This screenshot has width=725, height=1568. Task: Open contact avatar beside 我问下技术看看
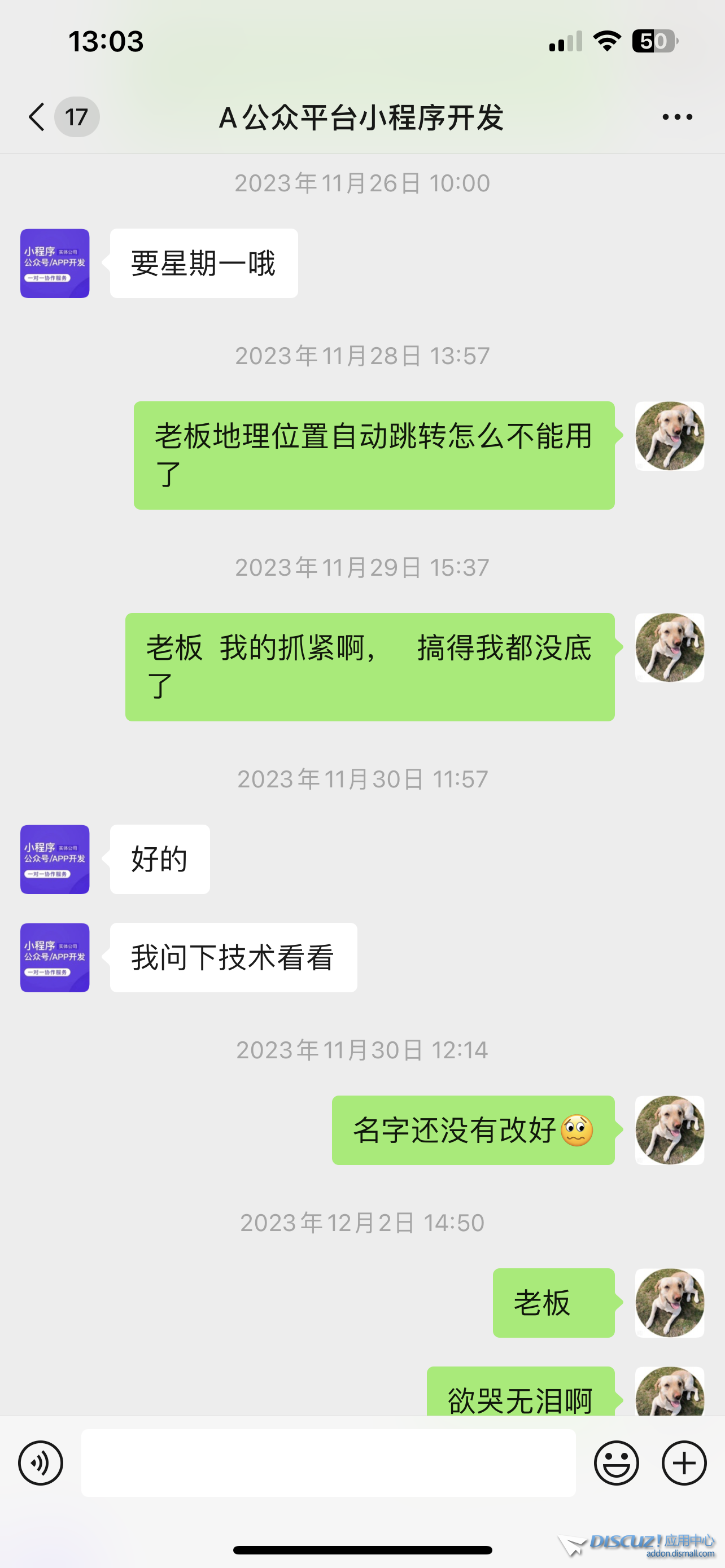click(x=55, y=957)
